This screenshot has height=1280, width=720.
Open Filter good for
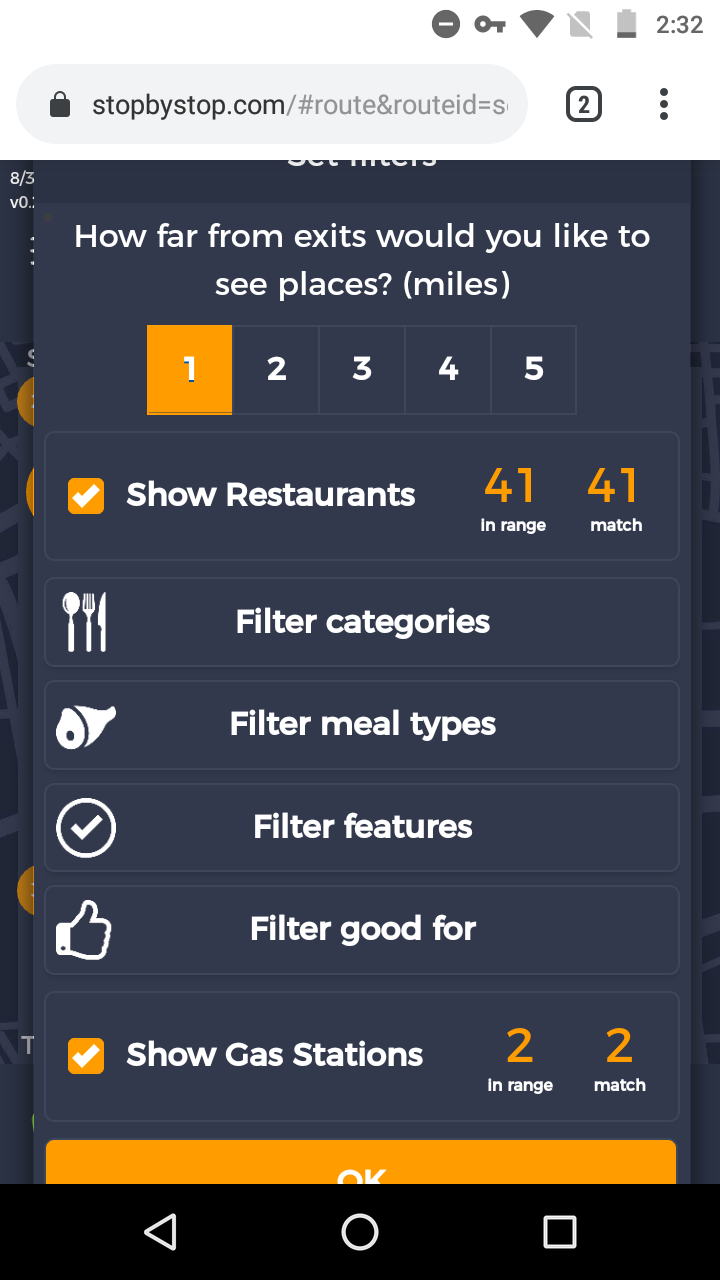click(362, 930)
